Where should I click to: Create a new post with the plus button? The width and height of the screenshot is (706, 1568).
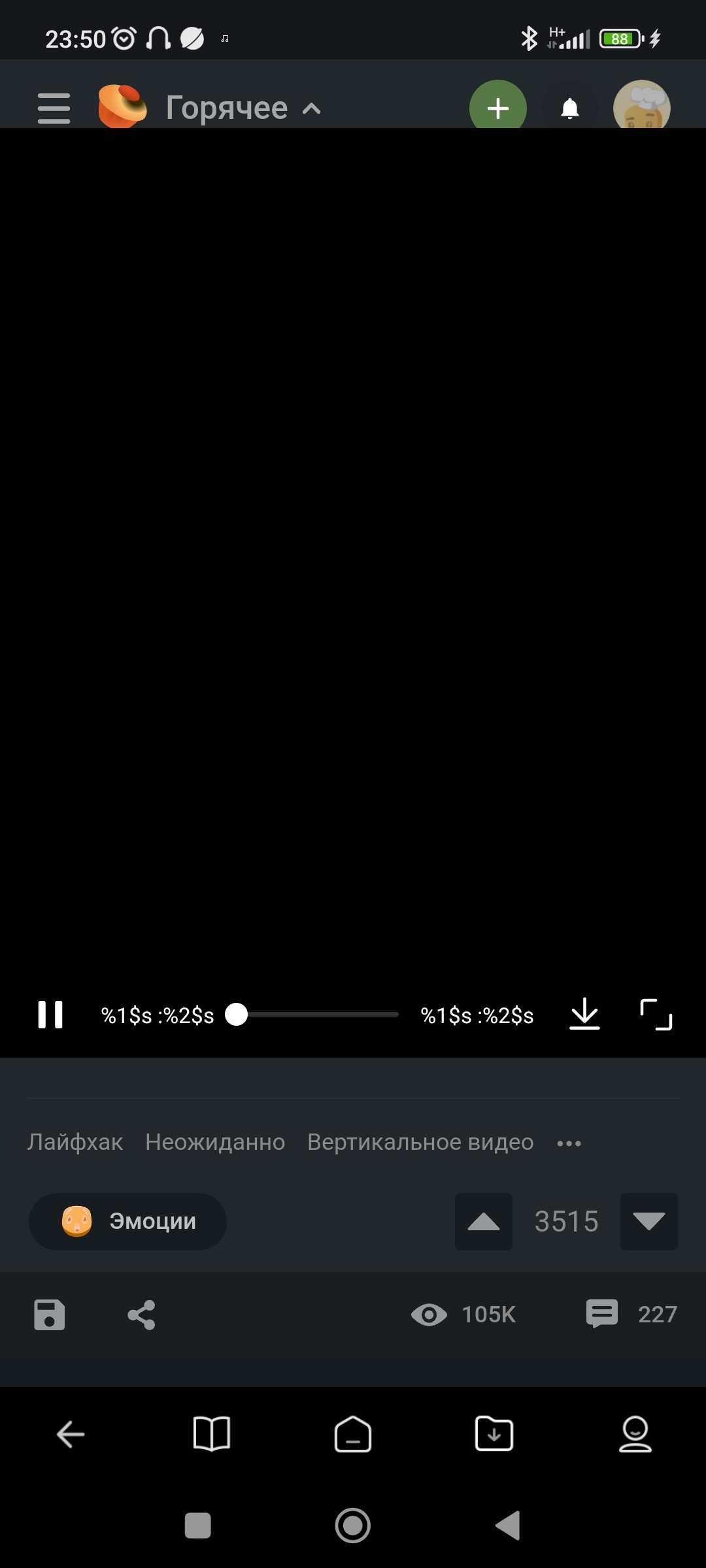coord(497,107)
